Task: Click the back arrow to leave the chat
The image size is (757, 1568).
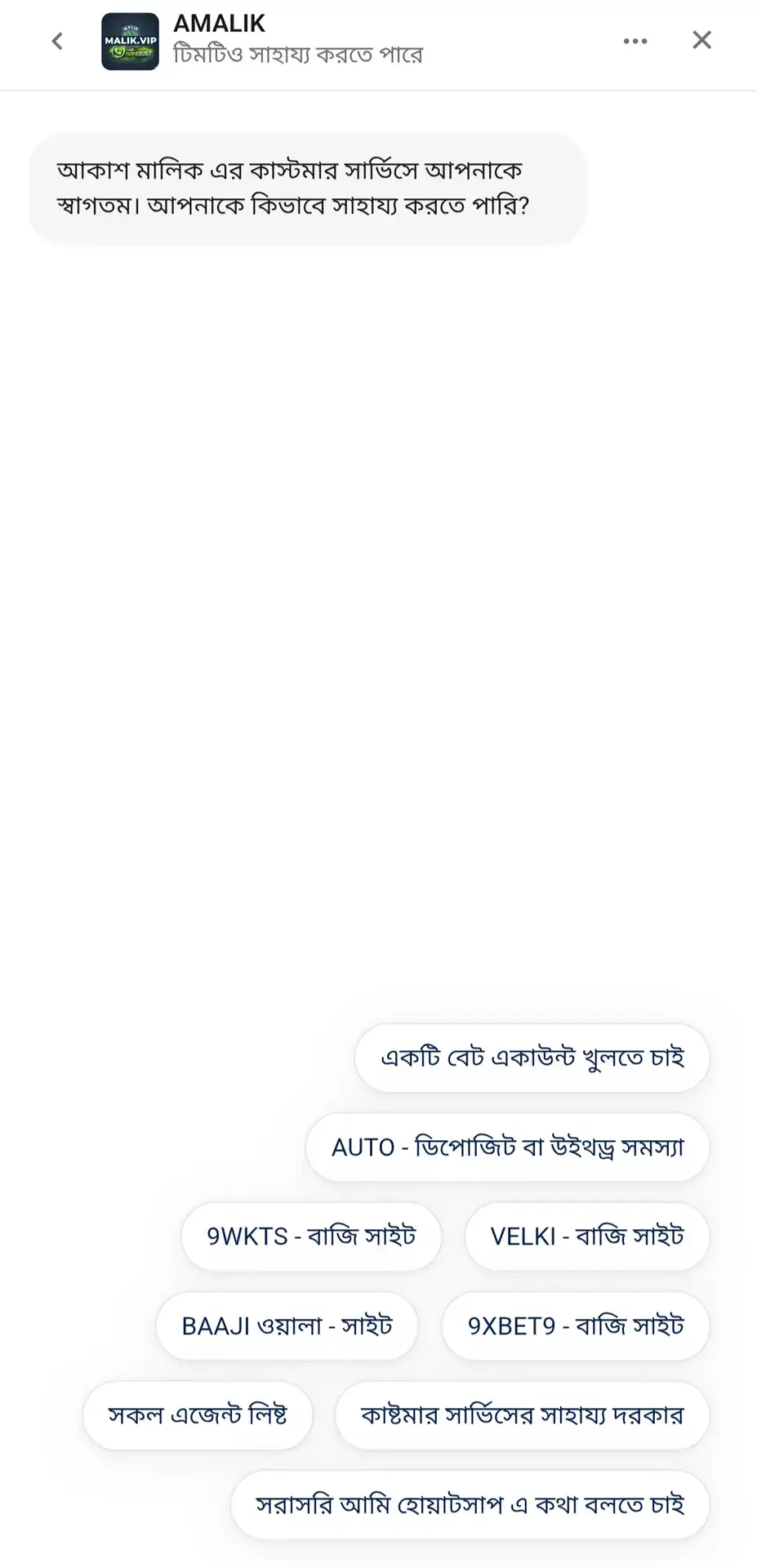Action: (56, 40)
